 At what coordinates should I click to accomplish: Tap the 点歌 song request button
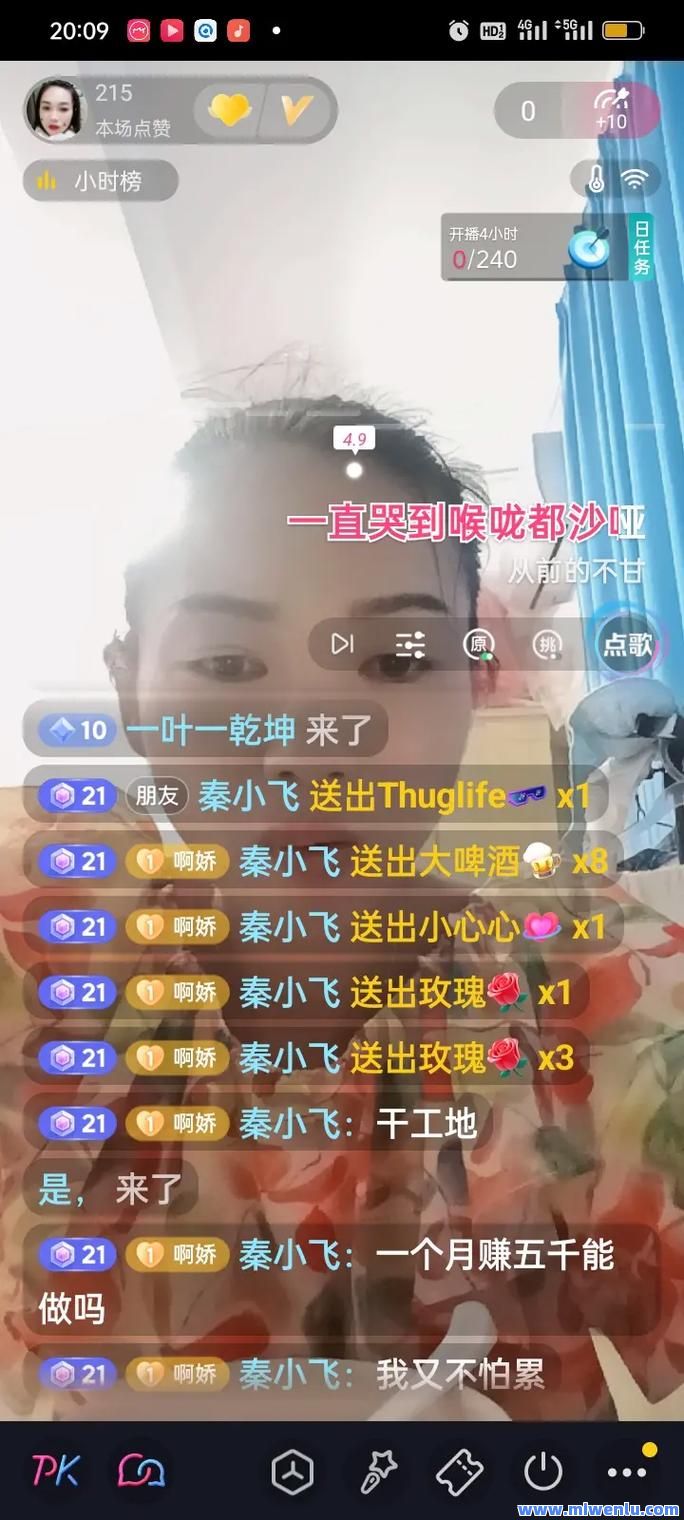[626, 644]
